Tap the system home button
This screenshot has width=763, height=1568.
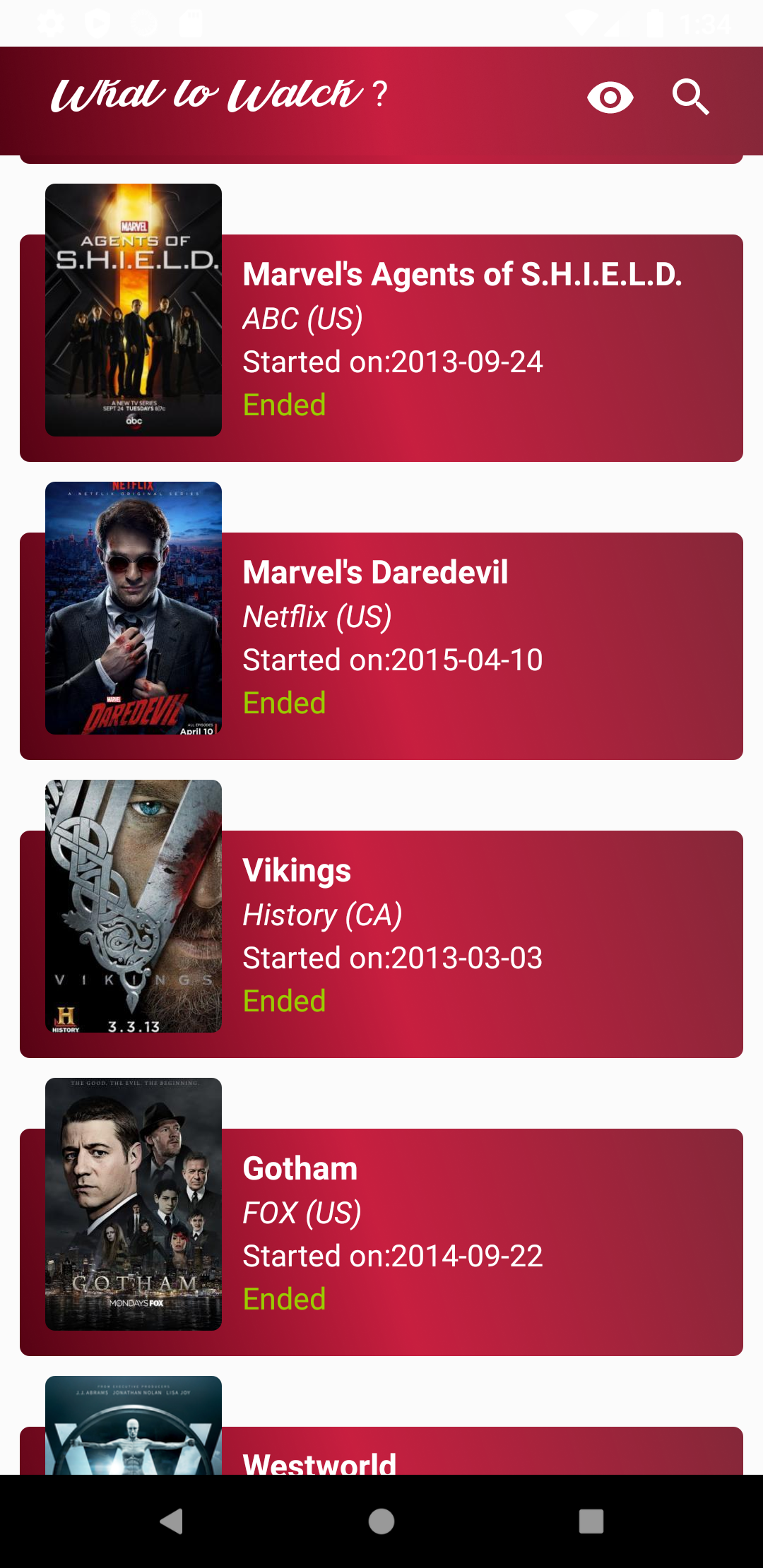[x=381, y=1521]
